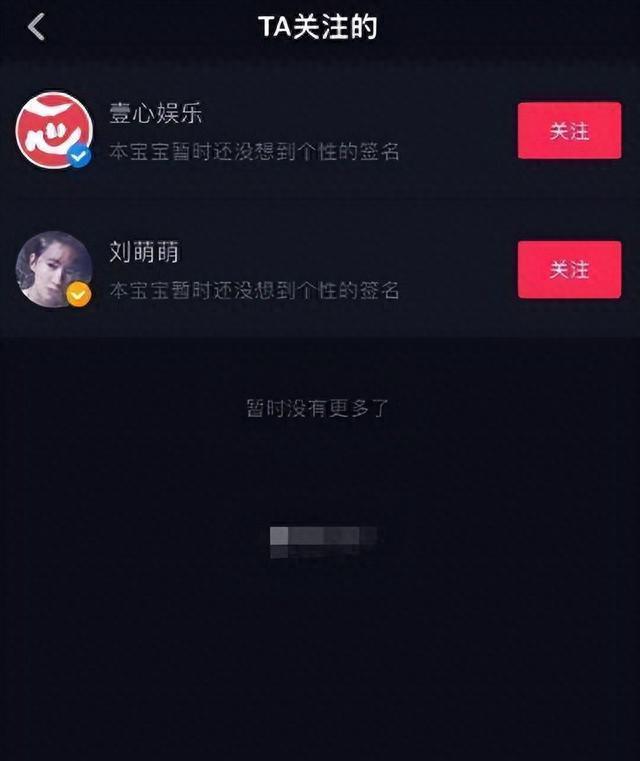Follow 壹心娱乐 with its 关注 button
Screen dimensions: 640x761
(x=569, y=131)
